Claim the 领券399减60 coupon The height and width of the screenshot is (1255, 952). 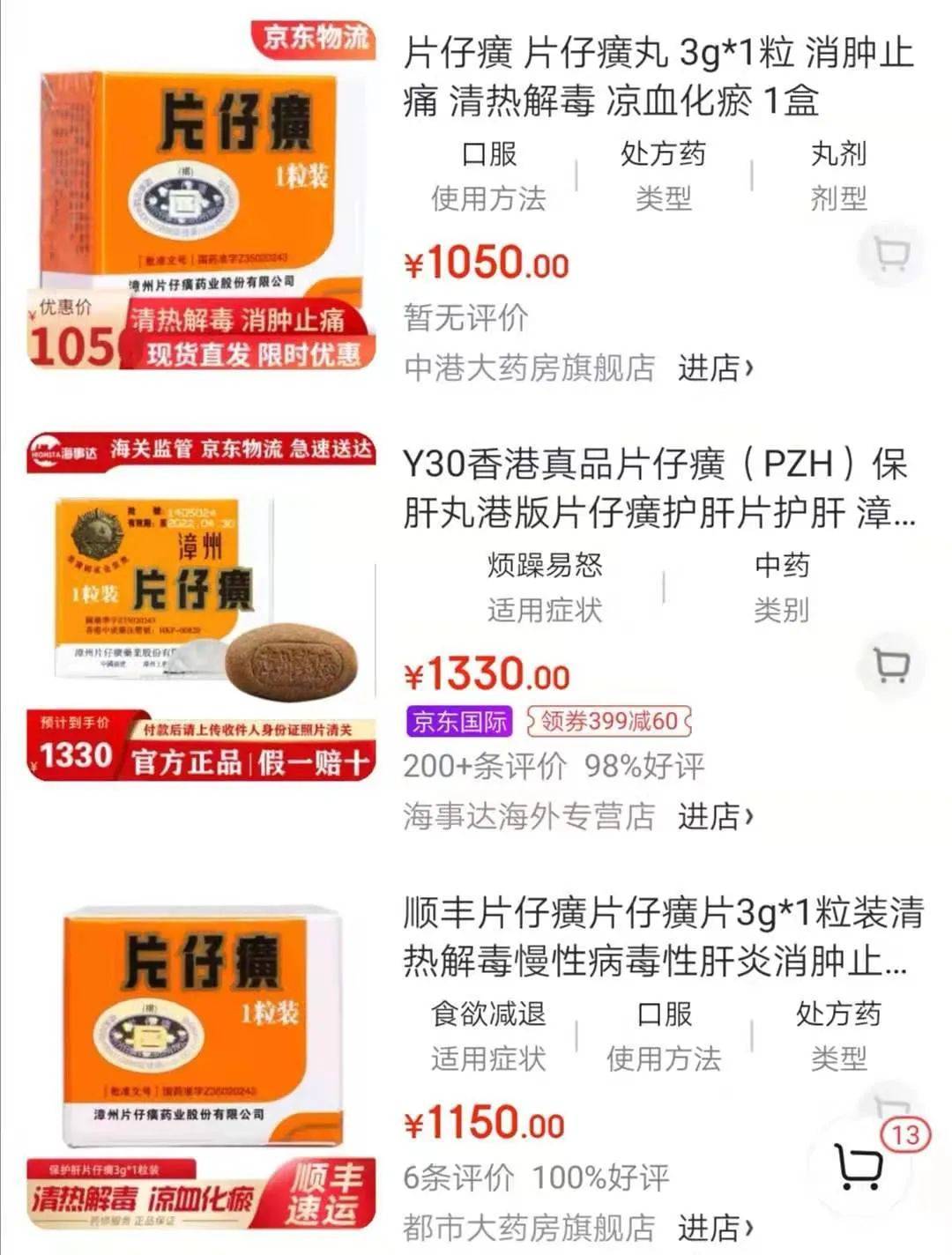[608, 722]
